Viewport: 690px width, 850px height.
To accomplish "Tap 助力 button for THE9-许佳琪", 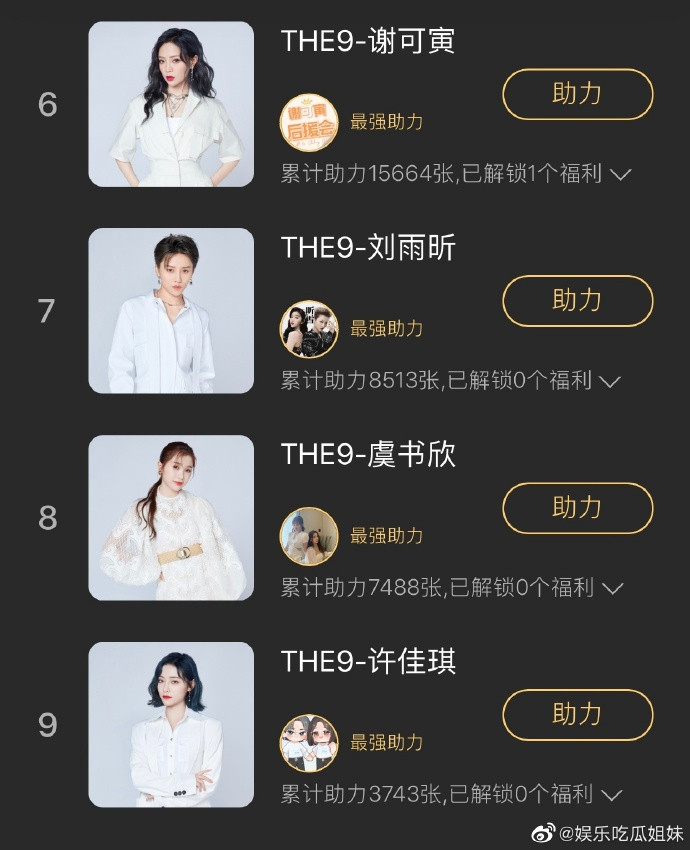I will 577,715.
